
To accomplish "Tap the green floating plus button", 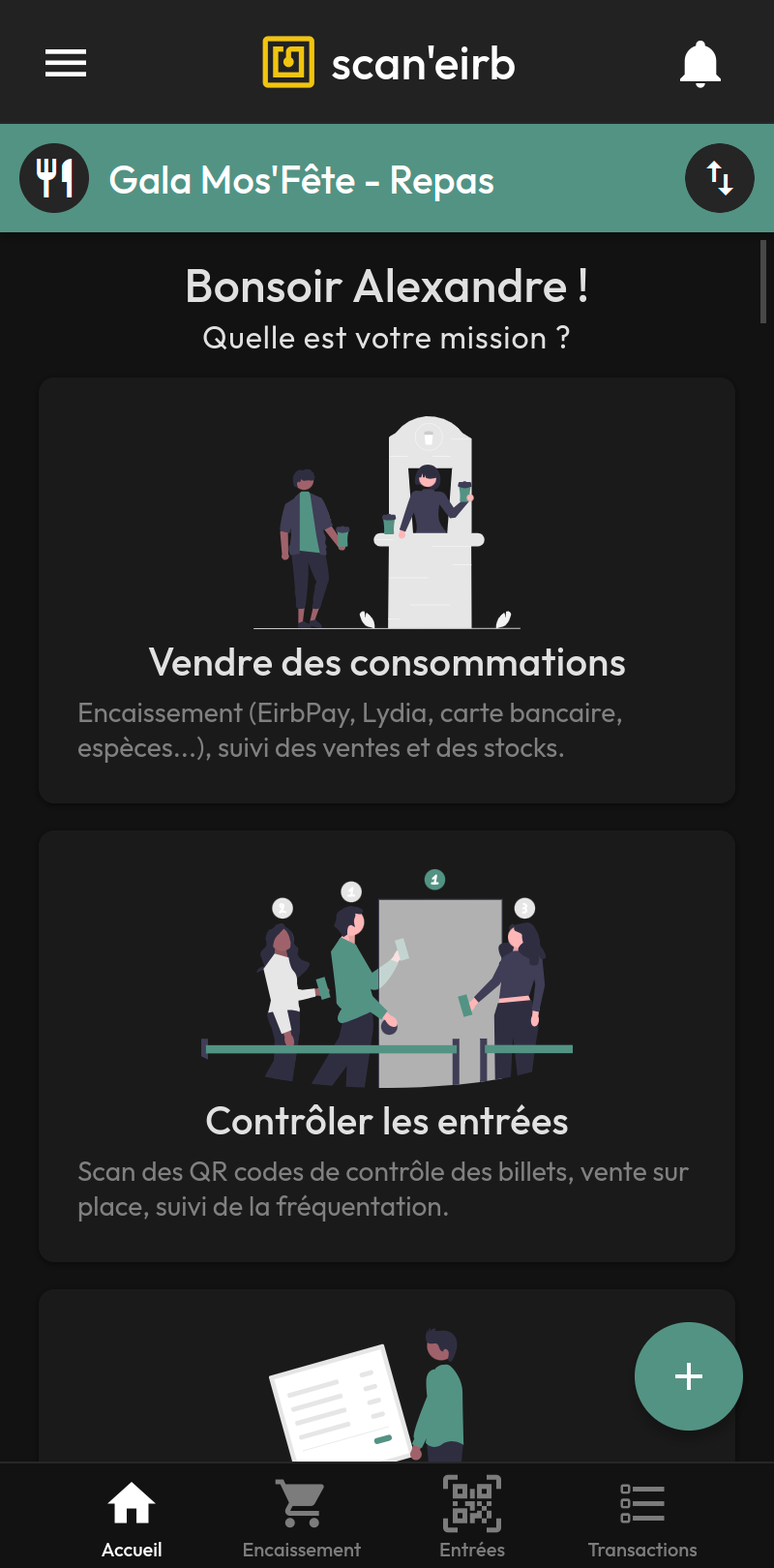I will 688,1375.
